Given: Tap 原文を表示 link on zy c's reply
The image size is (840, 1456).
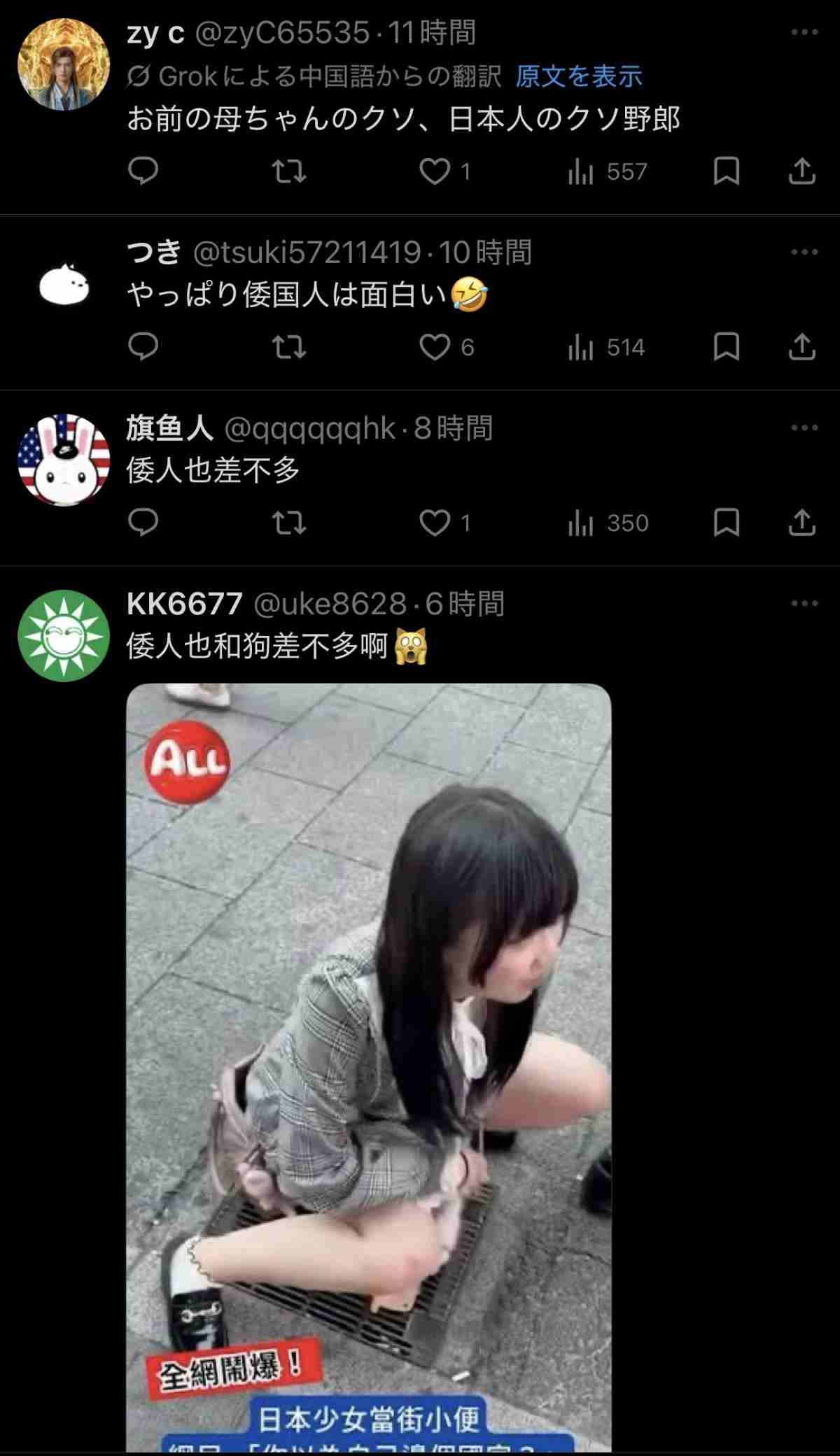Looking at the screenshot, I should click(579, 76).
